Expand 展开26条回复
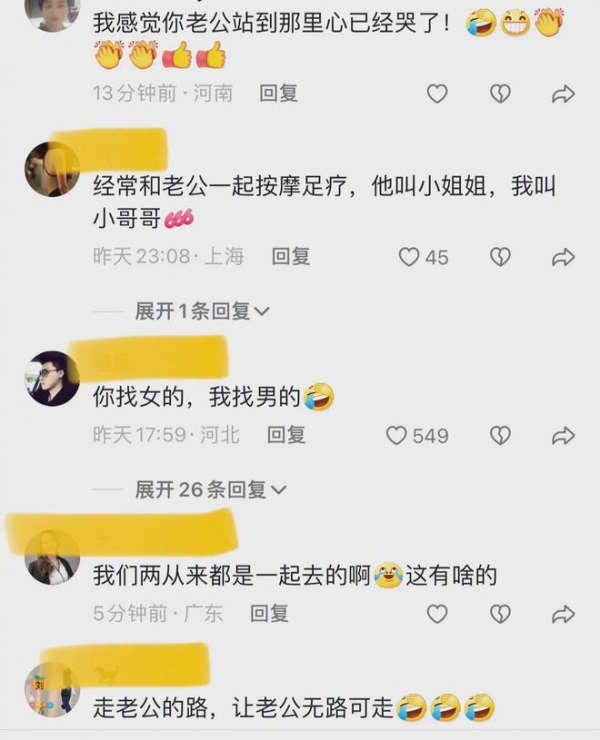 (x=210, y=490)
